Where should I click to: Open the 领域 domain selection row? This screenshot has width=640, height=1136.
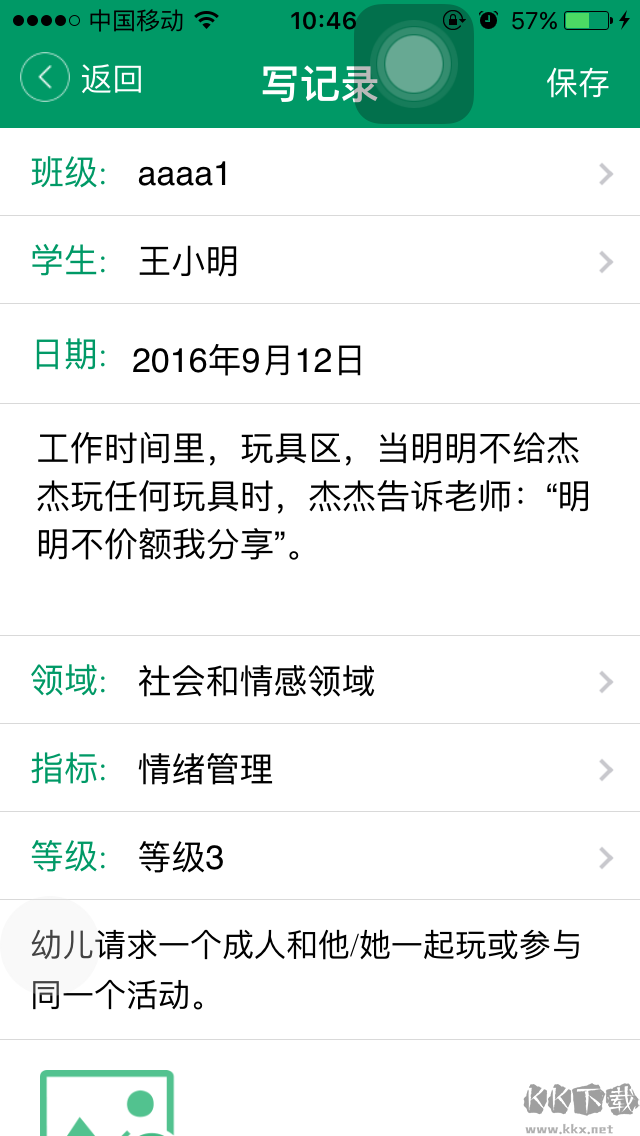(320, 681)
